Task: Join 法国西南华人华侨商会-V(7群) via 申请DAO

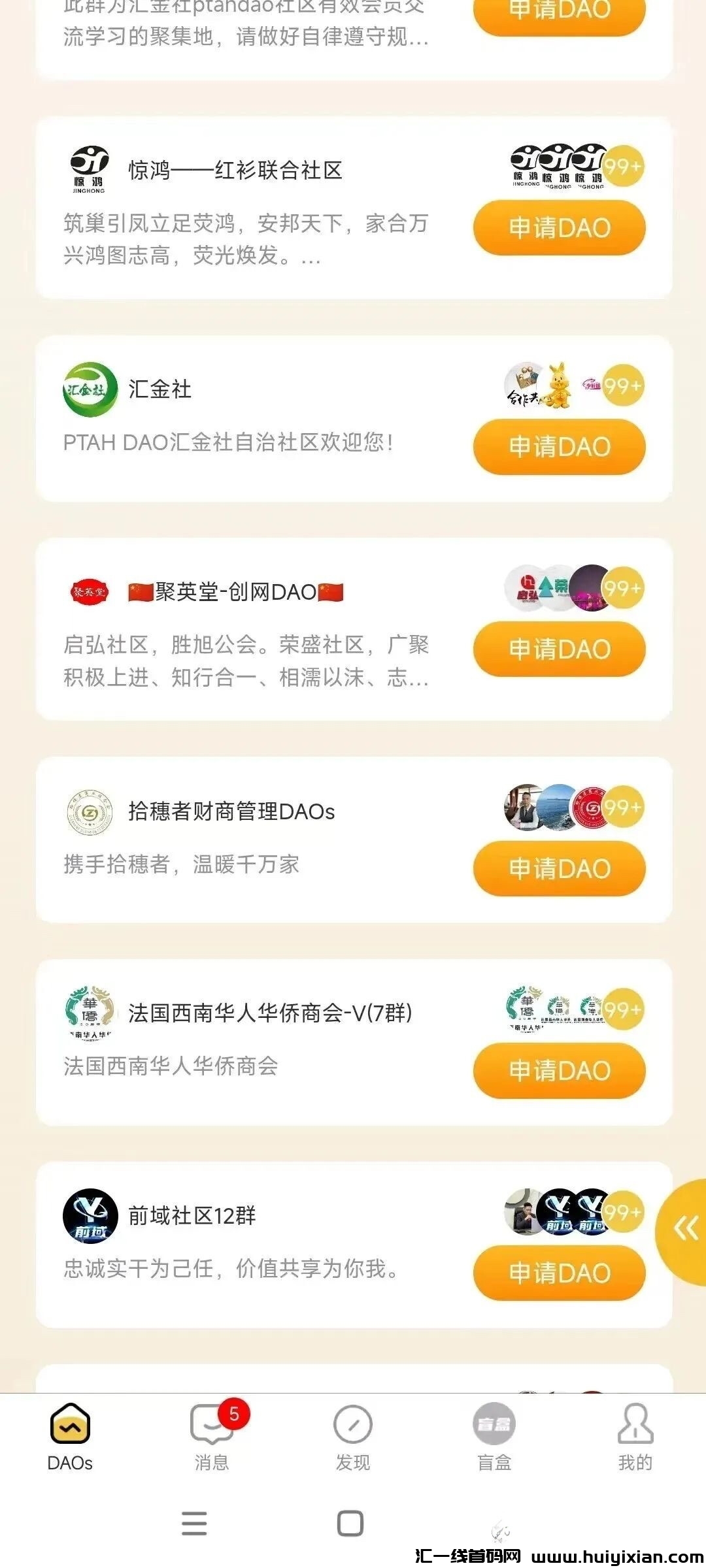Action: click(559, 1071)
